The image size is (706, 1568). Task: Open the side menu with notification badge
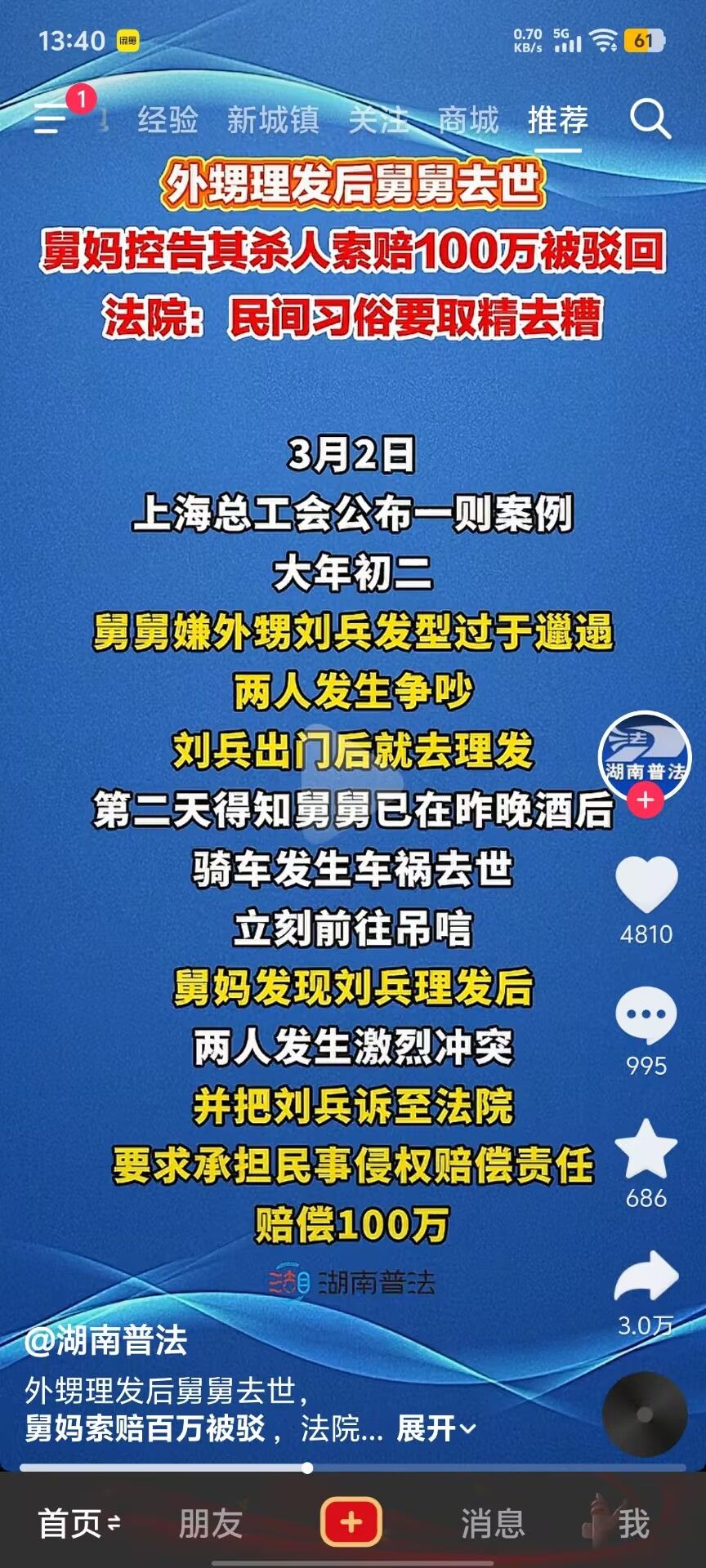click(x=52, y=119)
